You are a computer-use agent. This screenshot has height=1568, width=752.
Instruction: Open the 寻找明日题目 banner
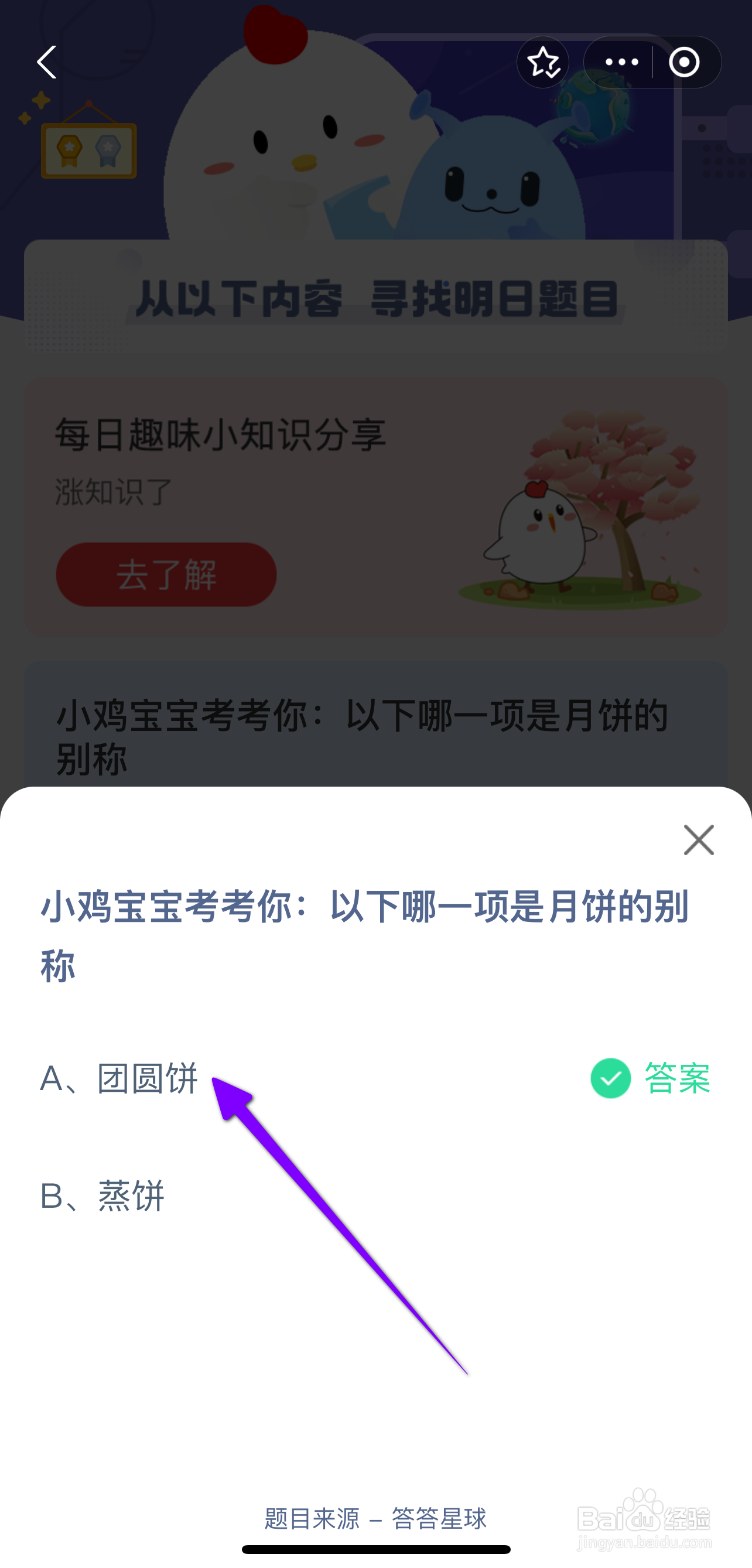click(x=375, y=298)
